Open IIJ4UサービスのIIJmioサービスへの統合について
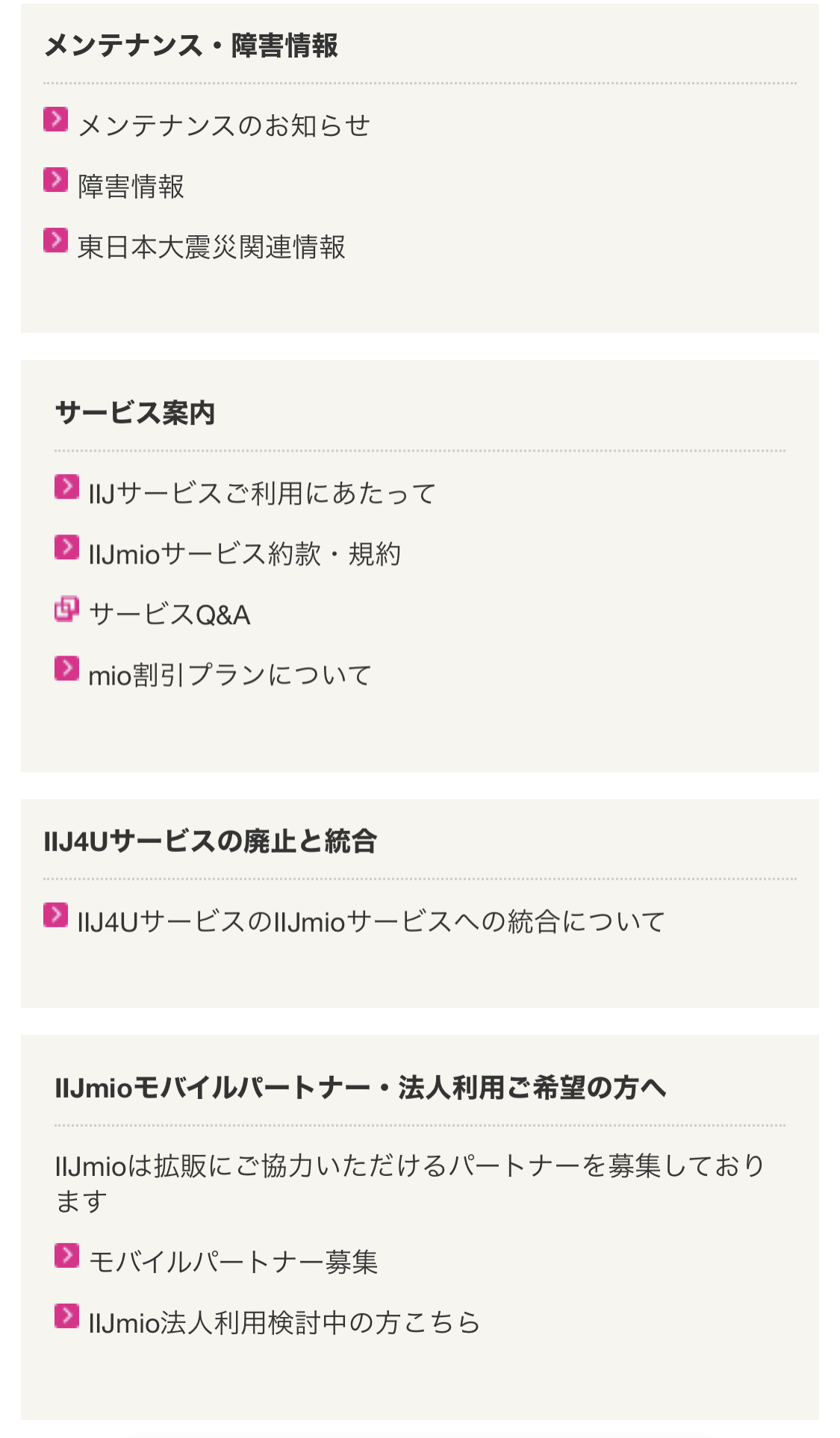Screen dimensions: 840x1438 pos(371,921)
